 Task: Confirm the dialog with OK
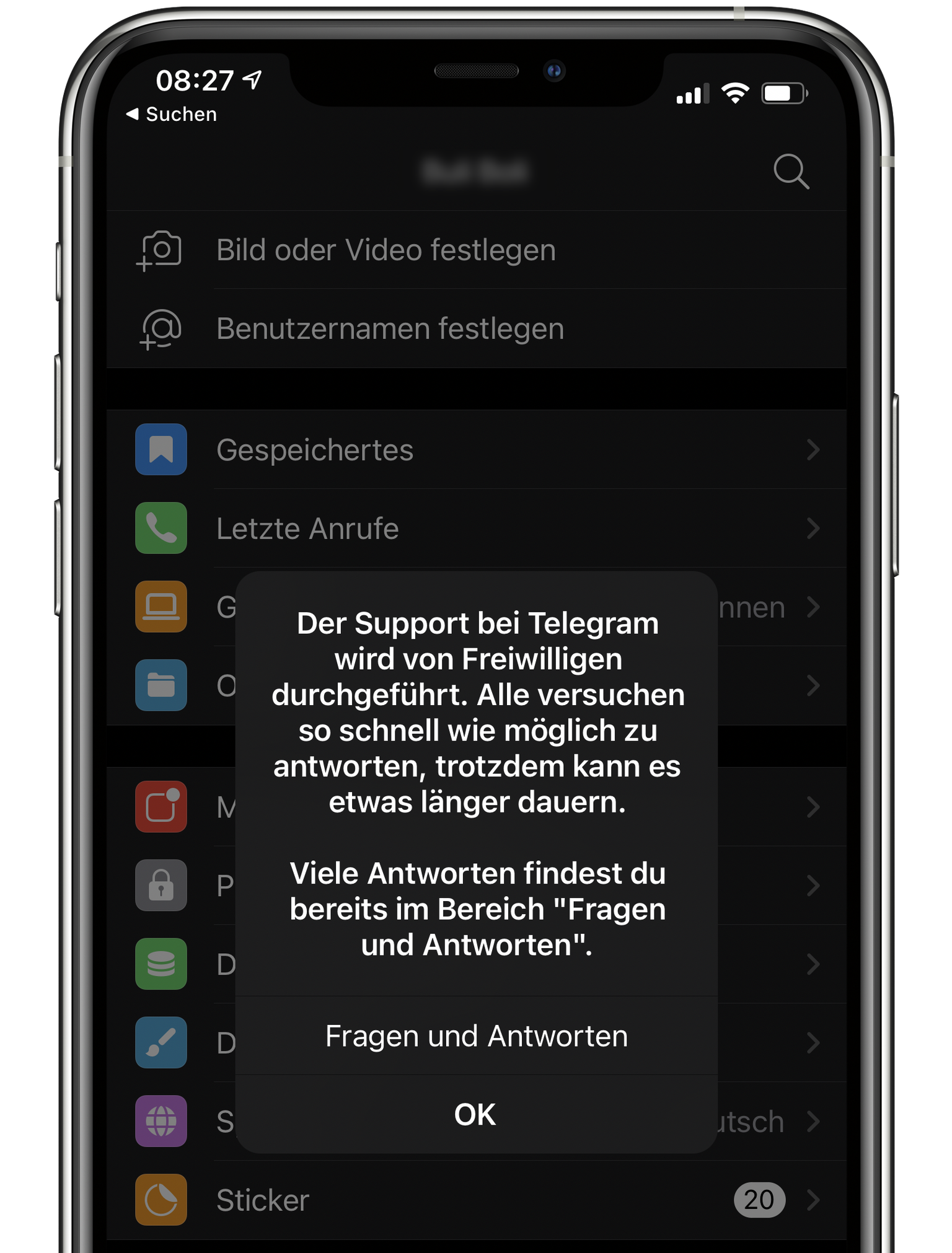coord(475,1114)
